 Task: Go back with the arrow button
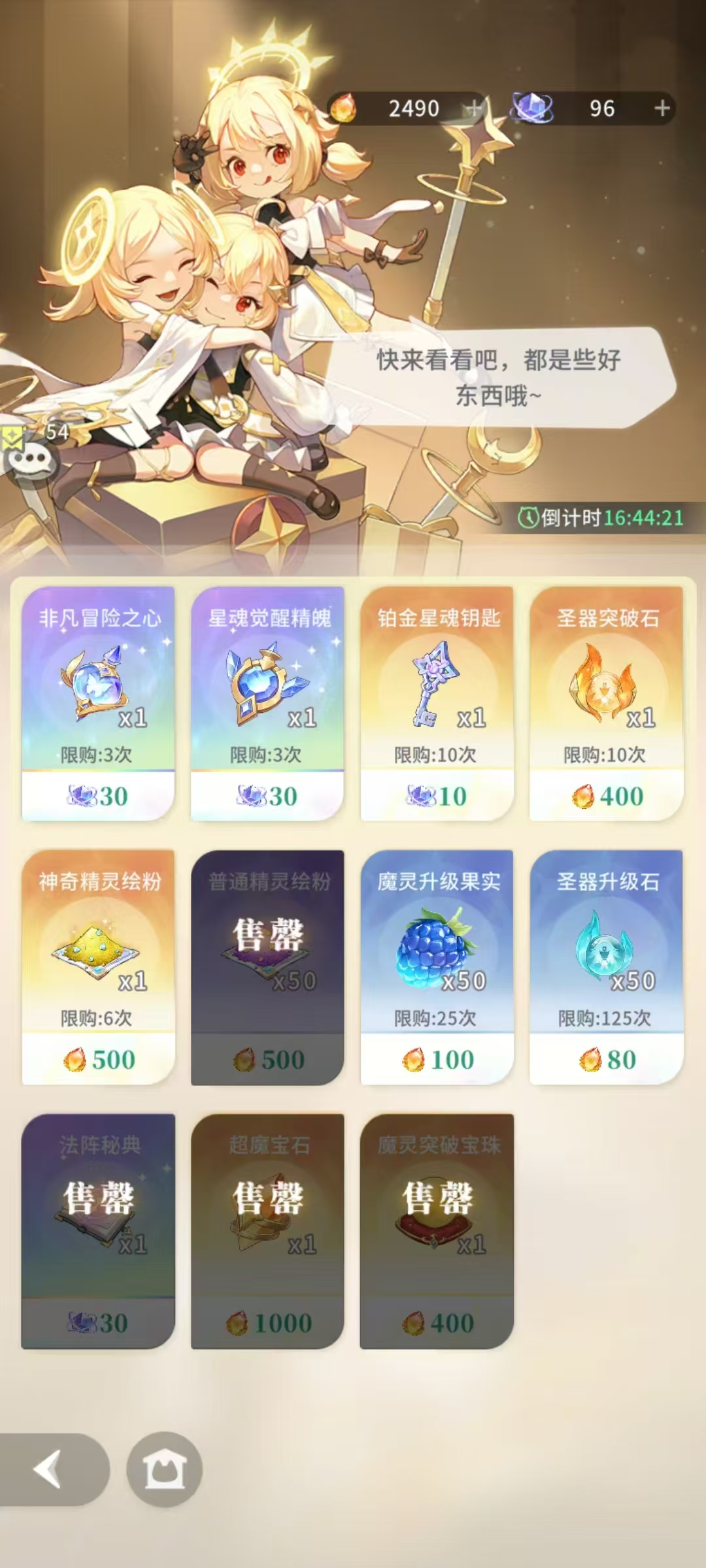tap(50, 1469)
